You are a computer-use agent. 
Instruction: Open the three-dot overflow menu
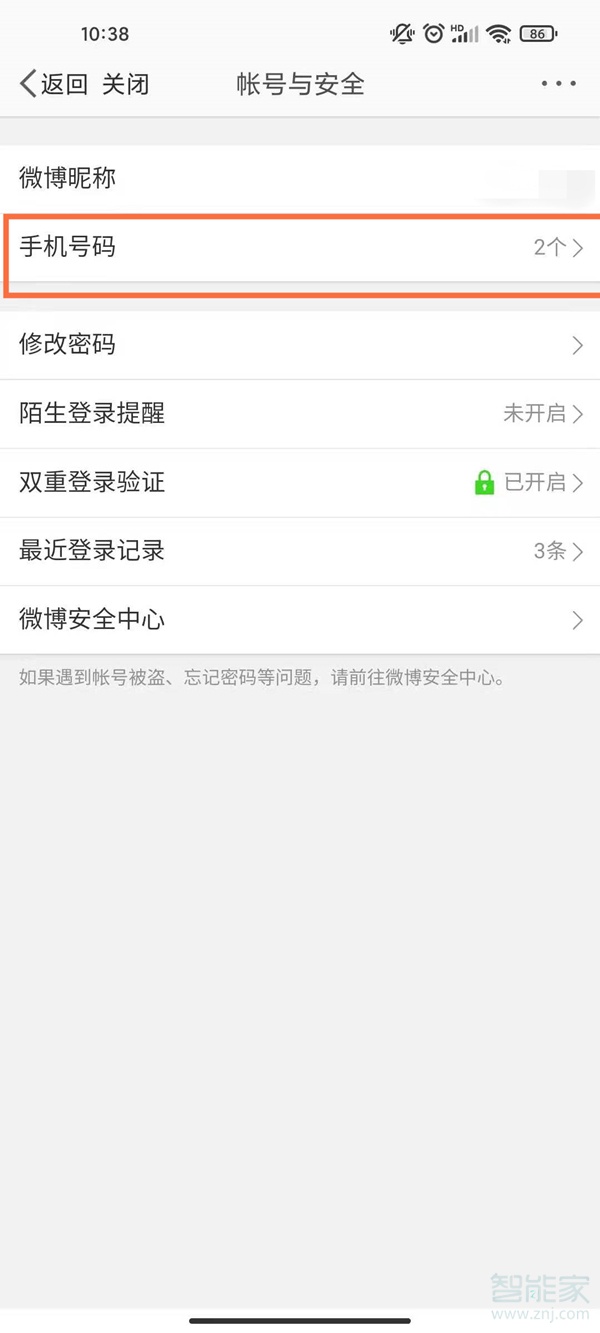point(558,84)
